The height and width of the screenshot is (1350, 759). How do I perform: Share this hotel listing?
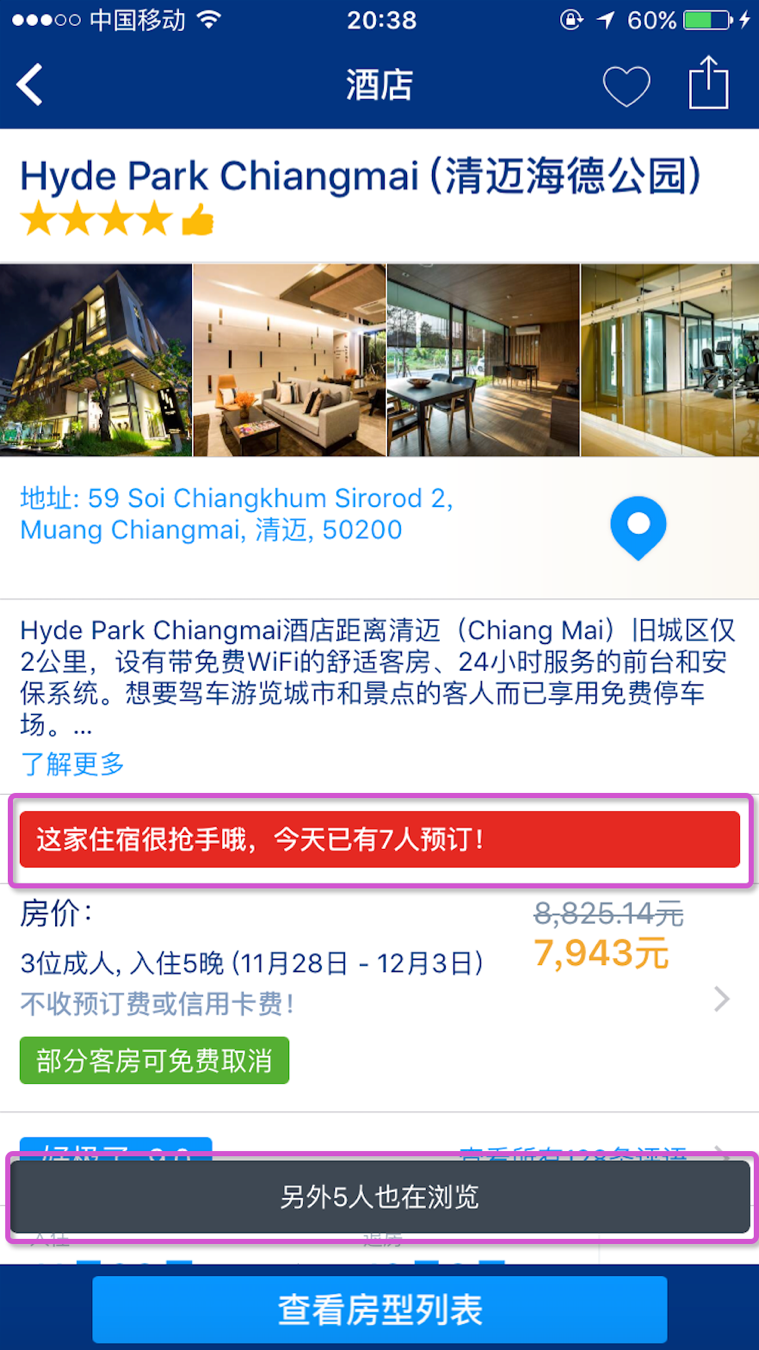(x=708, y=84)
